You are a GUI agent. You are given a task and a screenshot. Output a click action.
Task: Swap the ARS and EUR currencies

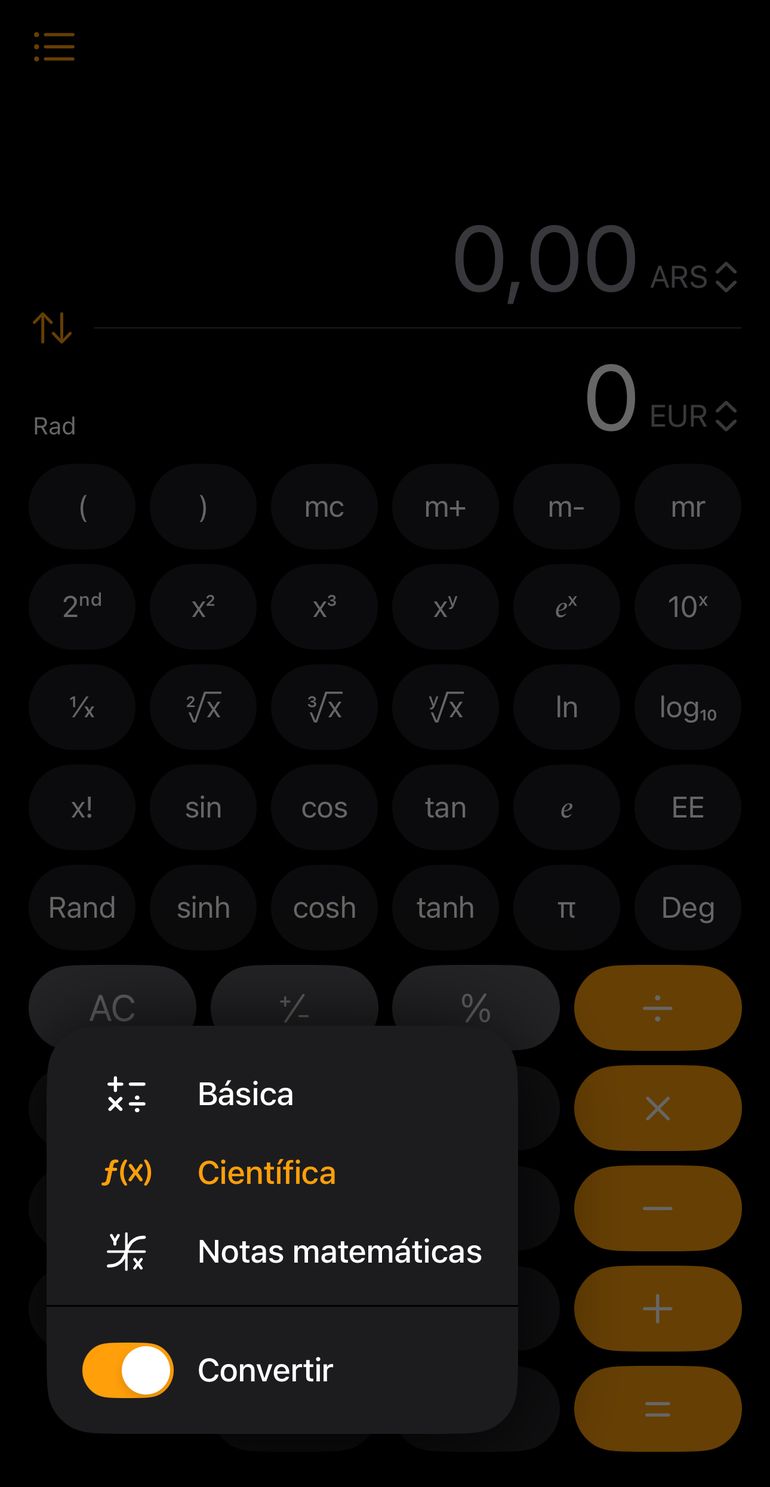[52, 327]
